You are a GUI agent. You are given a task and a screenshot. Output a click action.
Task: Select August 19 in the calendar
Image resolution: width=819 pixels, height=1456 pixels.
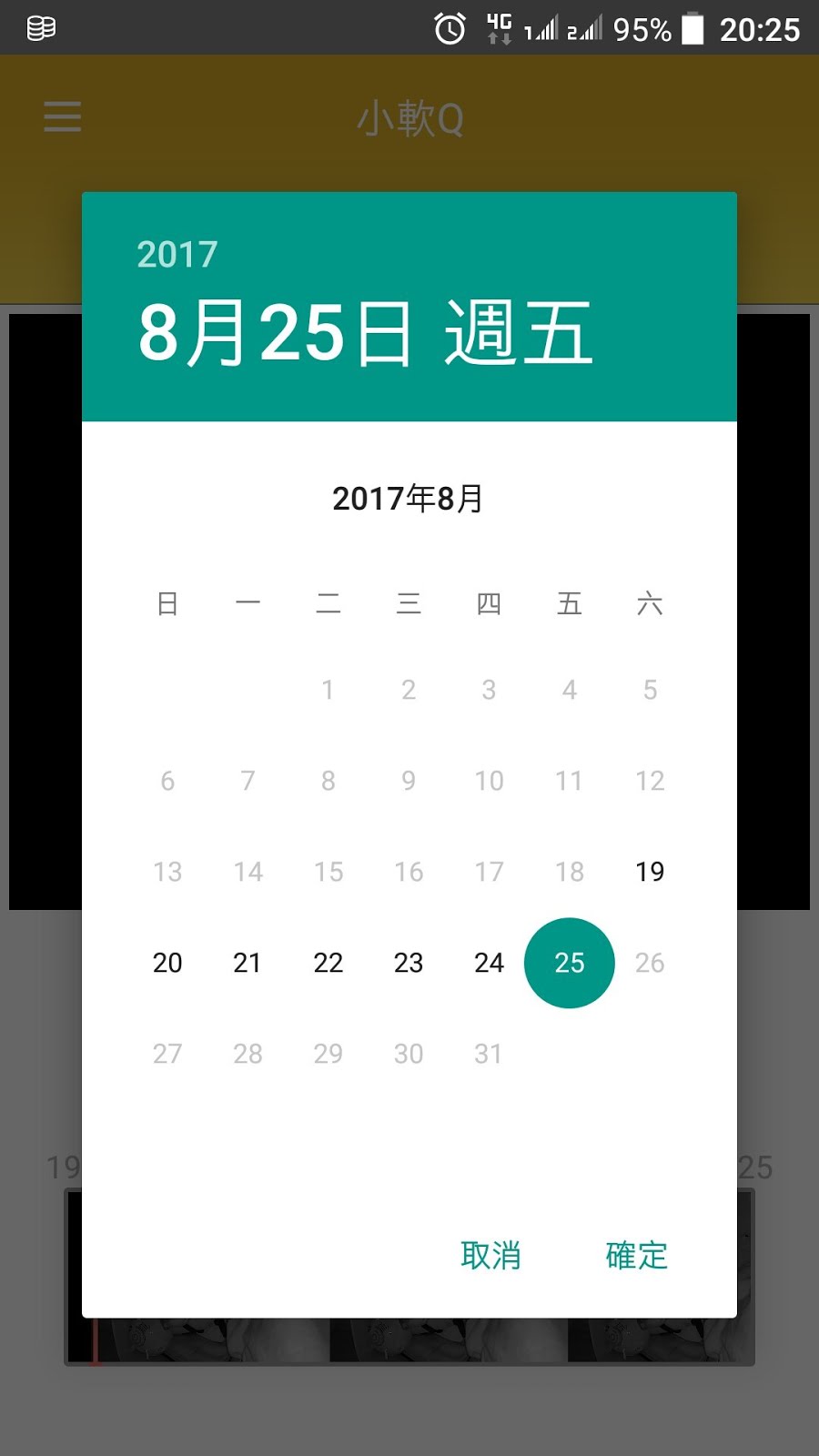(x=650, y=872)
